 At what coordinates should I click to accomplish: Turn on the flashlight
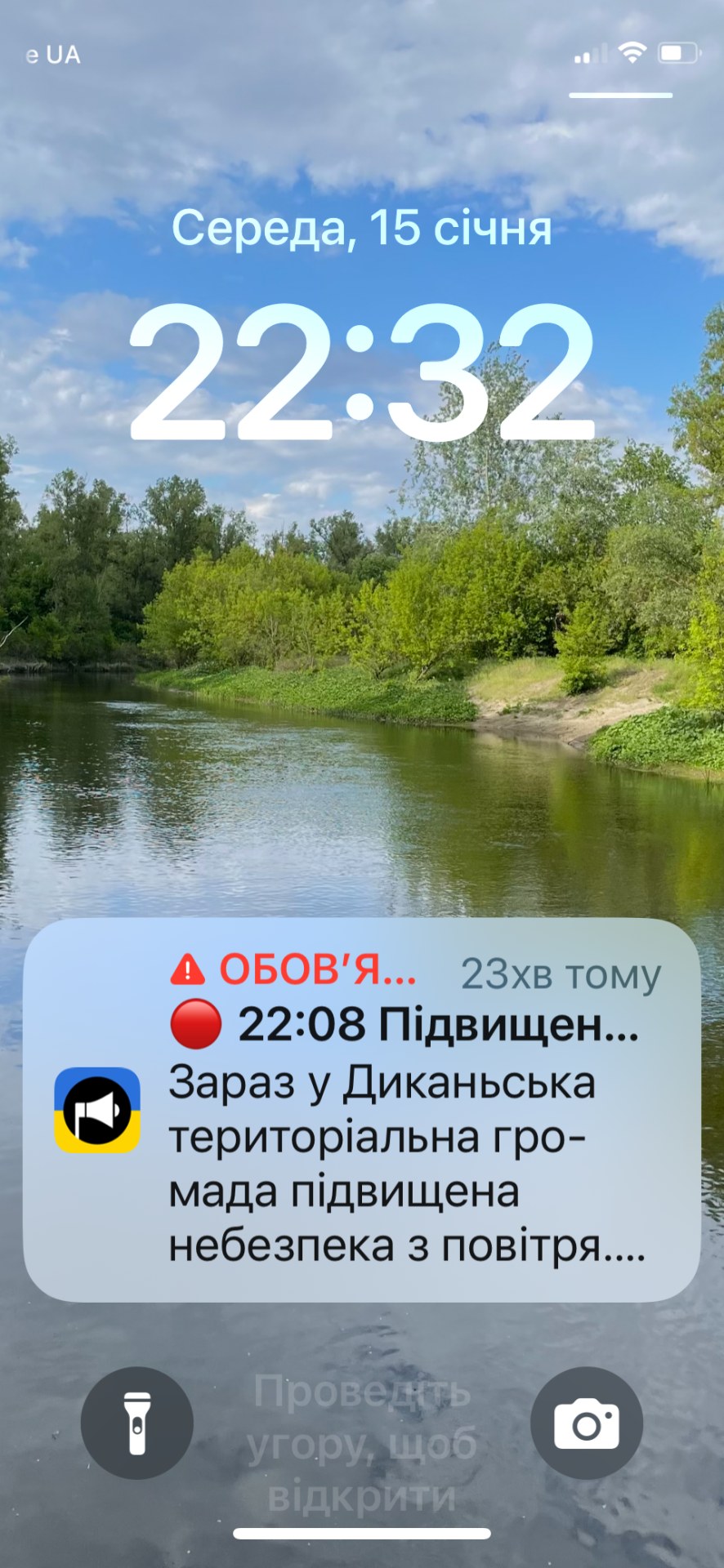tap(137, 1424)
